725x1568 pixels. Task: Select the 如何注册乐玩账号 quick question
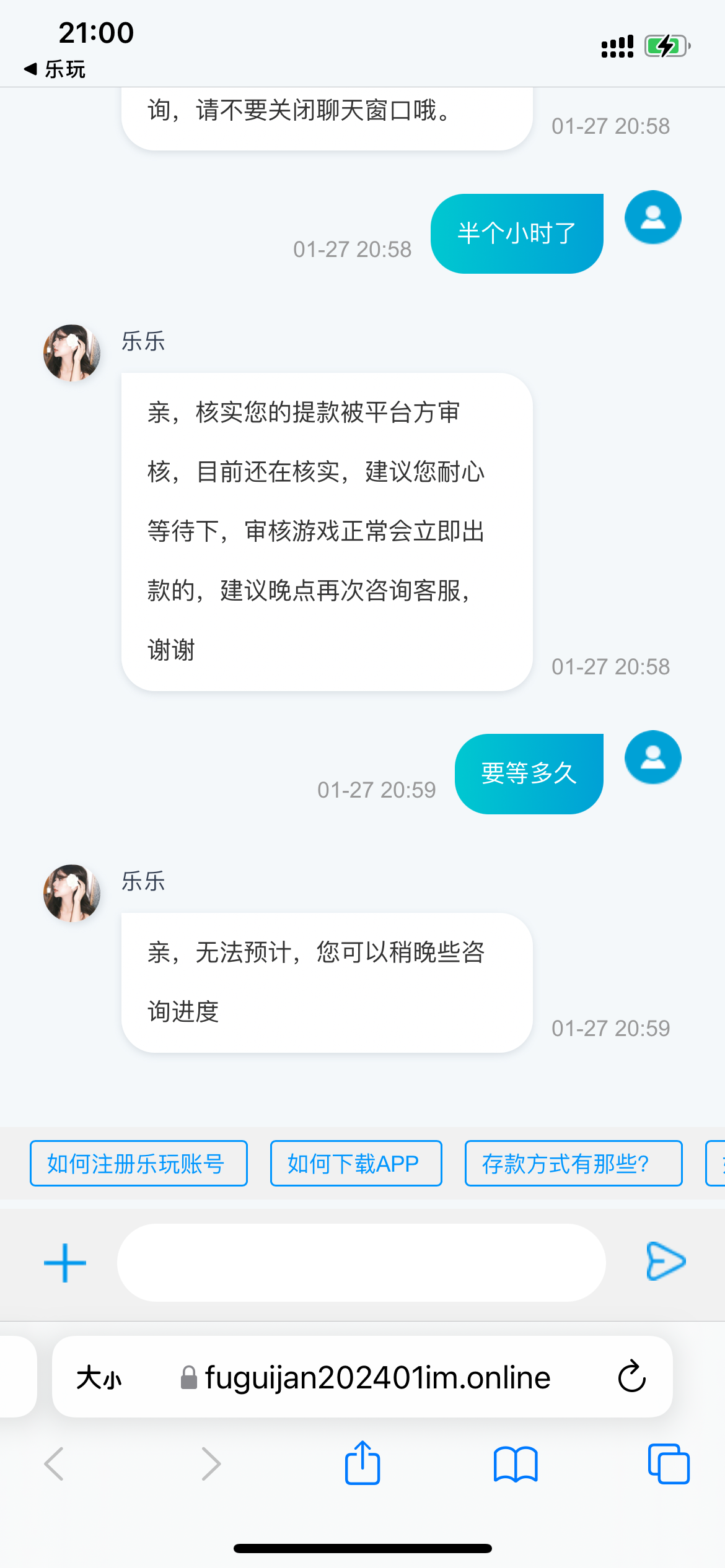pos(139,1164)
